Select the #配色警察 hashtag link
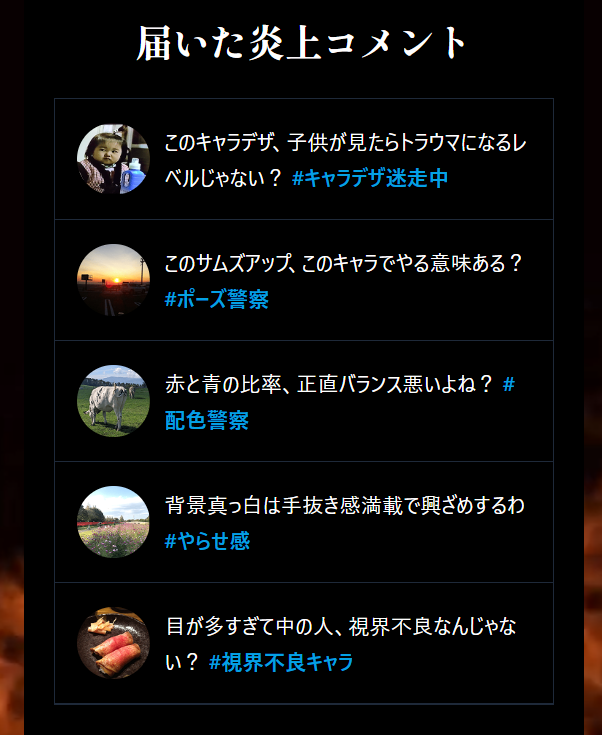The height and width of the screenshot is (735, 602). (x=207, y=421)
